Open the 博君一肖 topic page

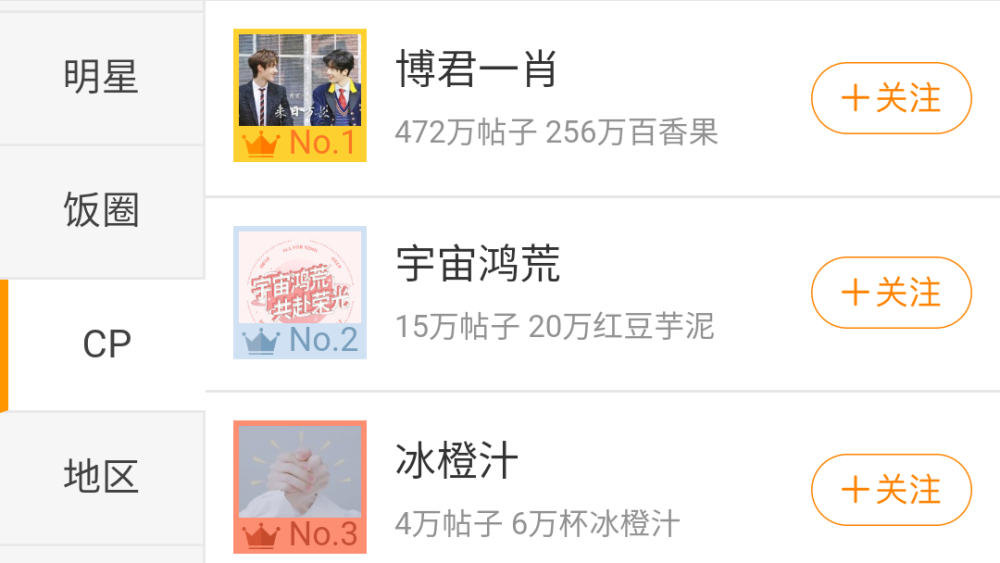click(x=476, y=72)
